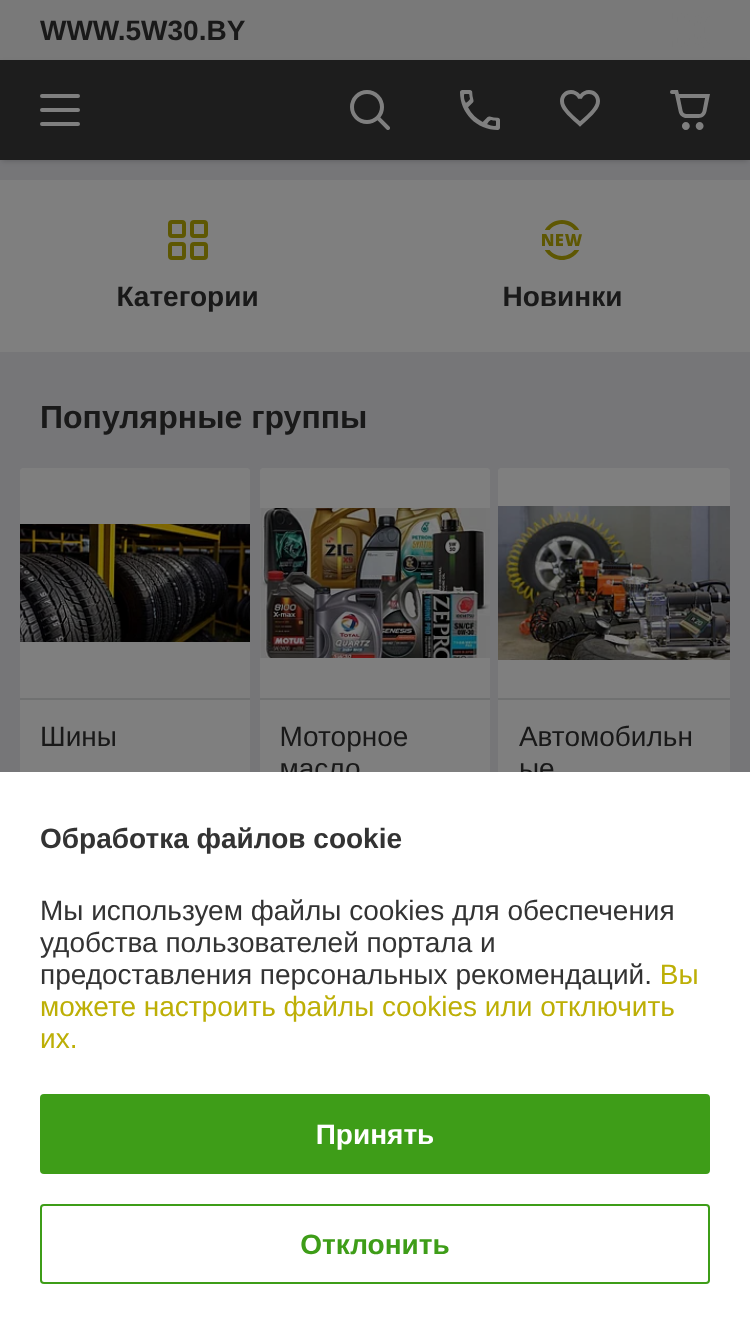Open Категории section
Screen dimensions: 750x1334
(188, 266)
